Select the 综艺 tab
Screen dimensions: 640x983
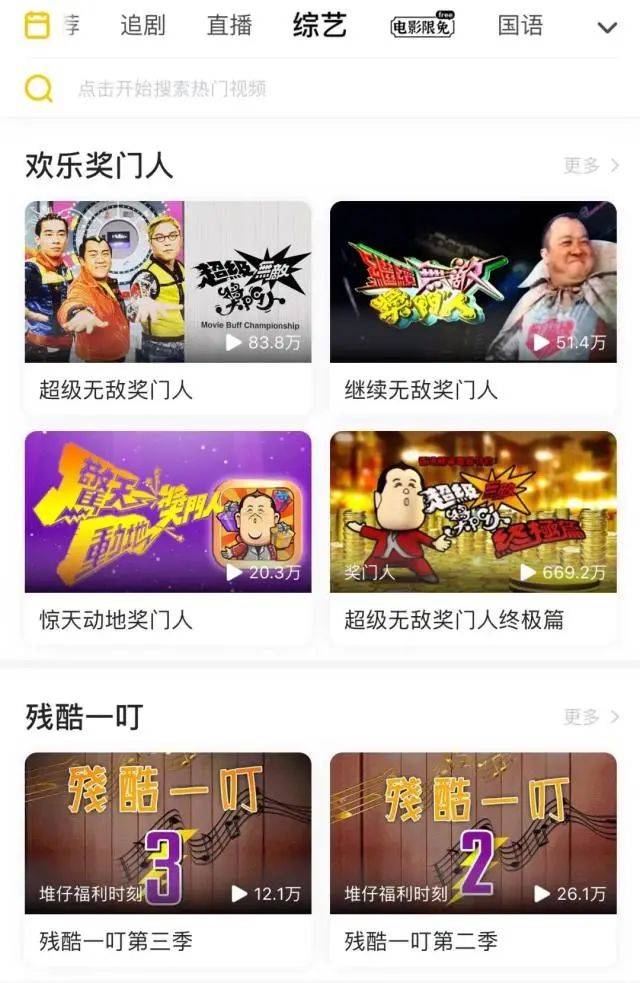click(x=320, y=26)
